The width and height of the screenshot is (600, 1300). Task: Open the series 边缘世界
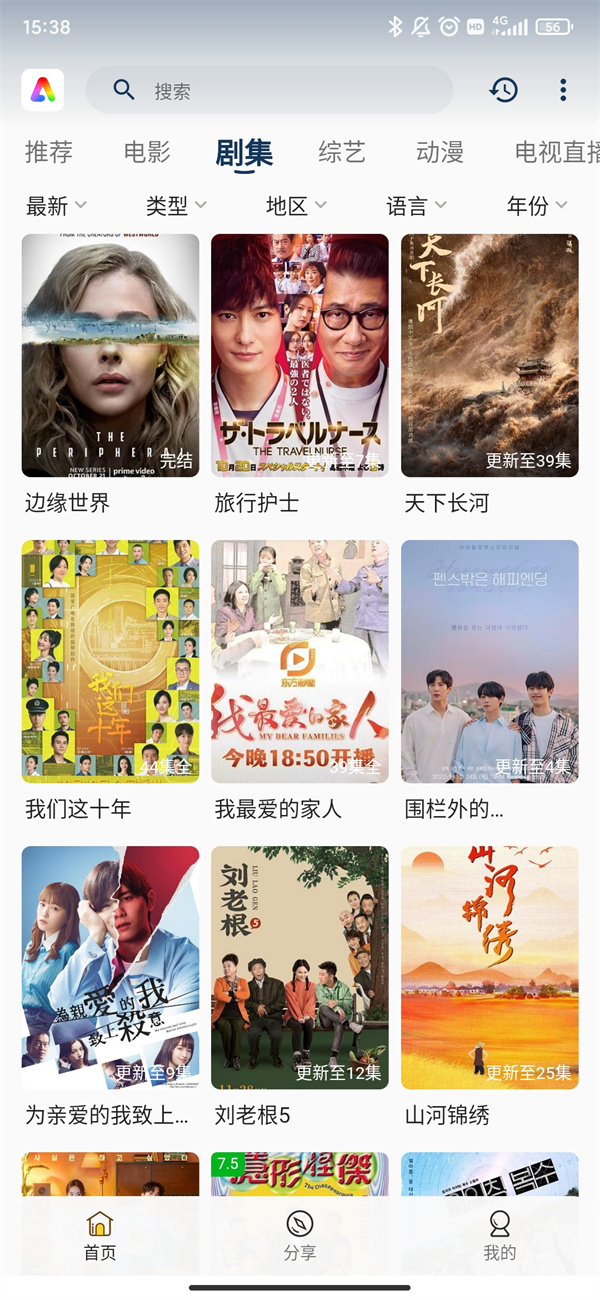(x=110, y=356)
